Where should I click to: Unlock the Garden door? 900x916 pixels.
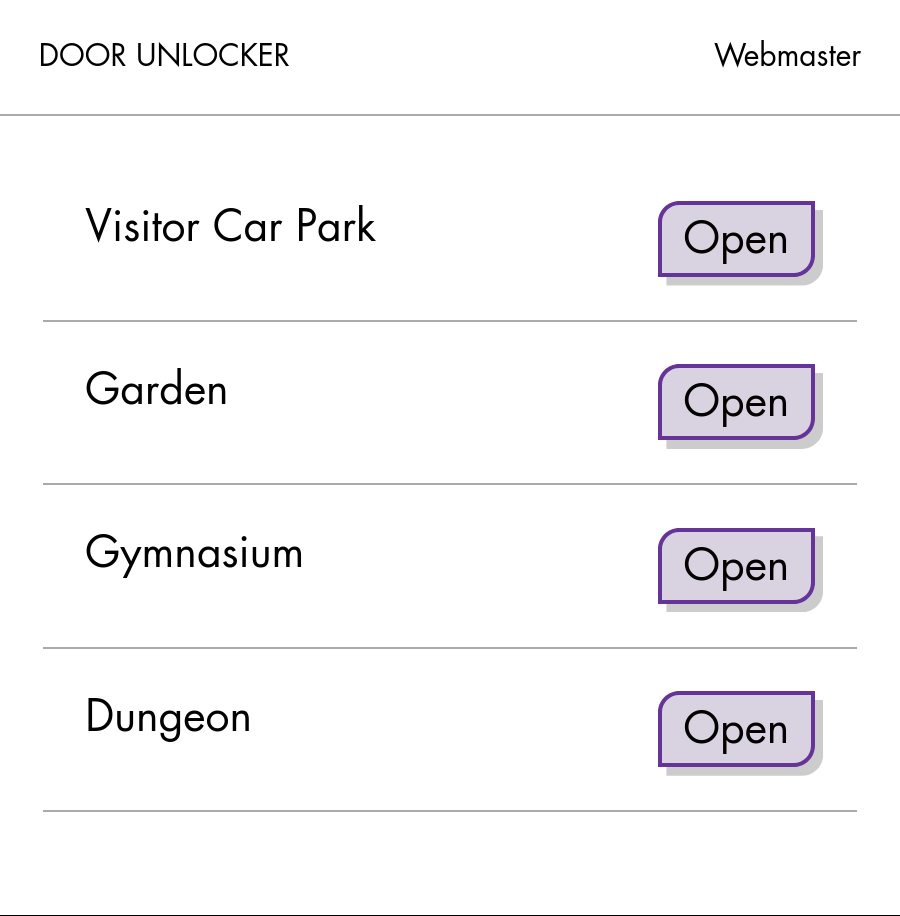736,402
